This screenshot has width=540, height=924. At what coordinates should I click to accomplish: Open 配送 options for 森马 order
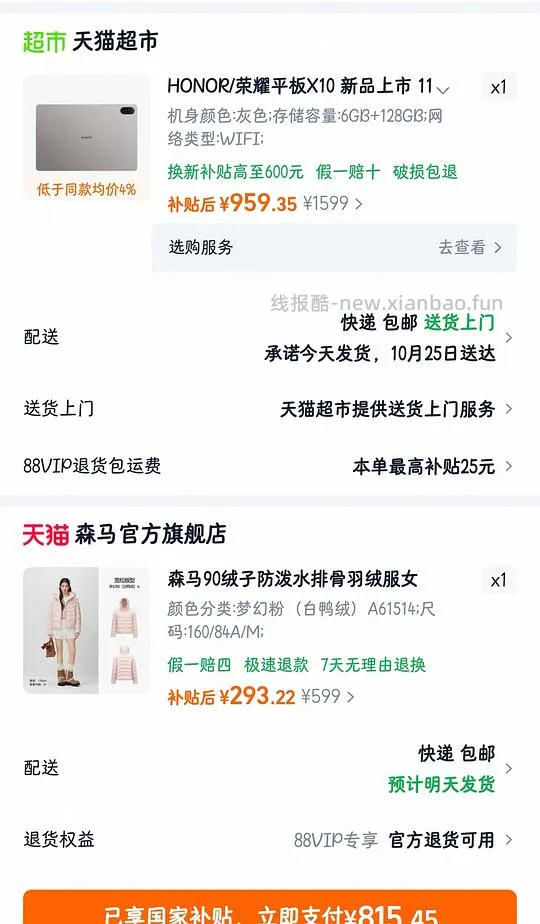click(269, 768)
